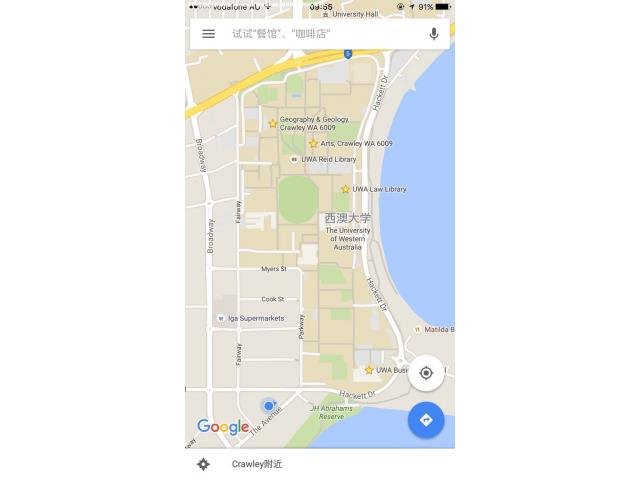Select the Geography & Geology starred place
640x480 pixels.
pos(273,124)
